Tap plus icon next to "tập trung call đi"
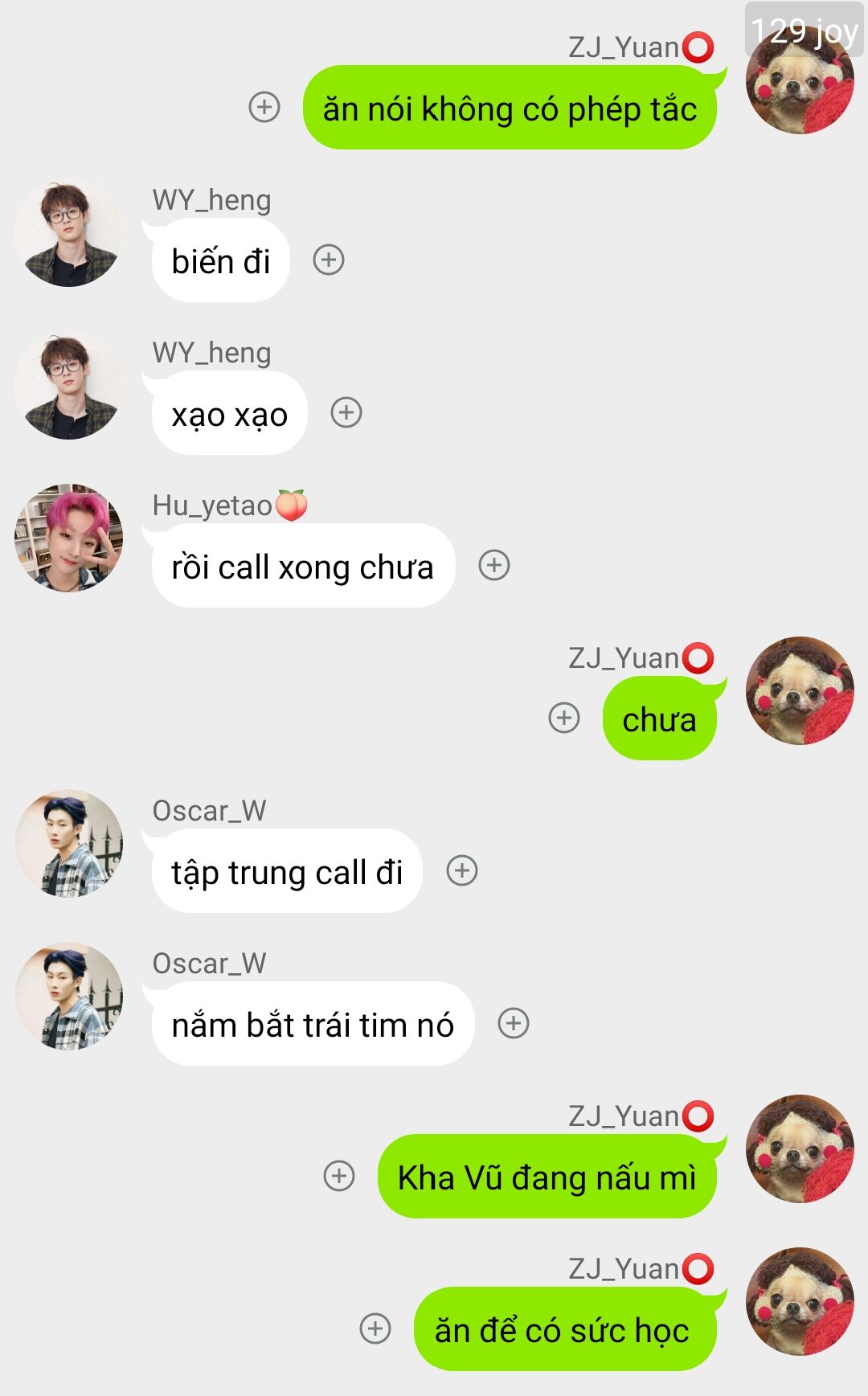 pos(462,870)
